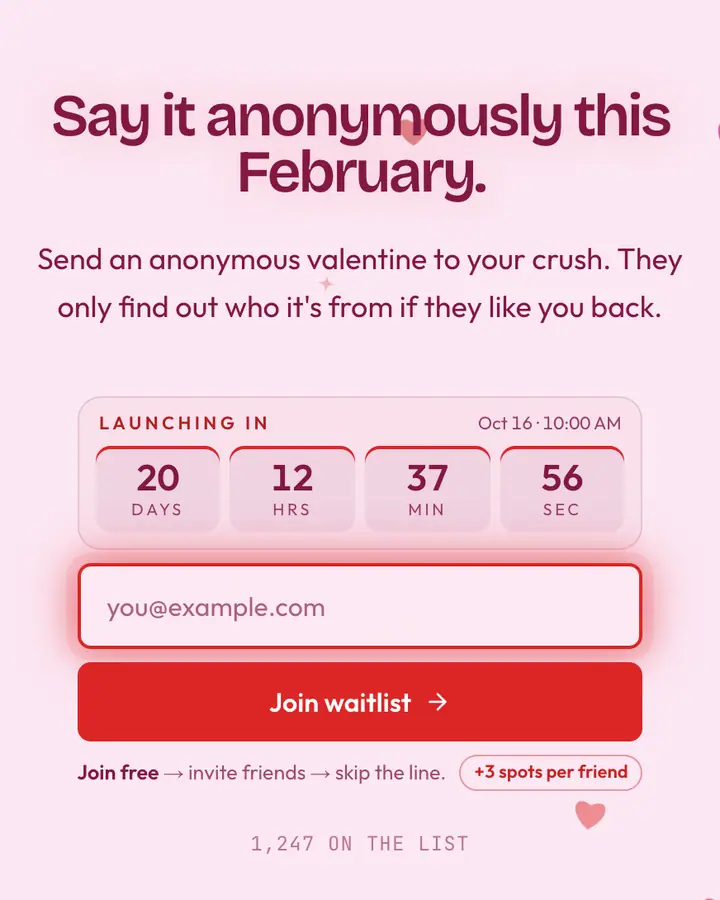The height and width of the screenshot is (900, 720).
Task: Focus the you@example.com email field
Action: pyautogui.click(x=360, y=607)
